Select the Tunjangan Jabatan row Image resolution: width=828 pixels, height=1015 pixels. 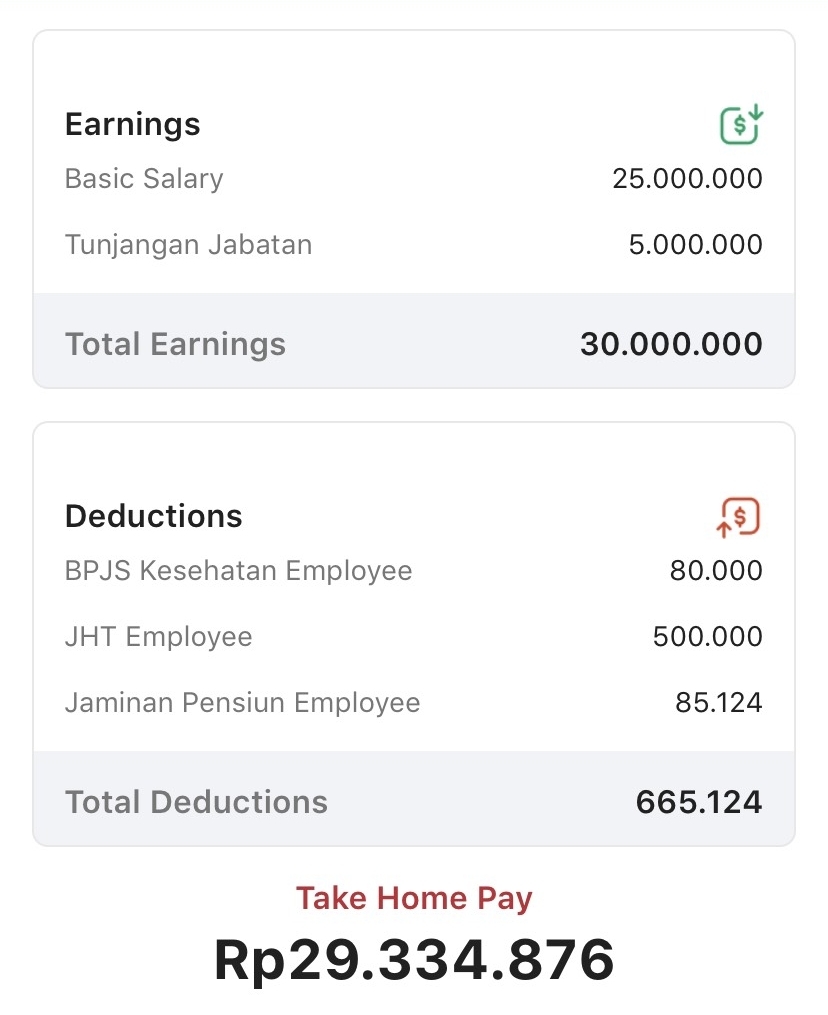413,244
